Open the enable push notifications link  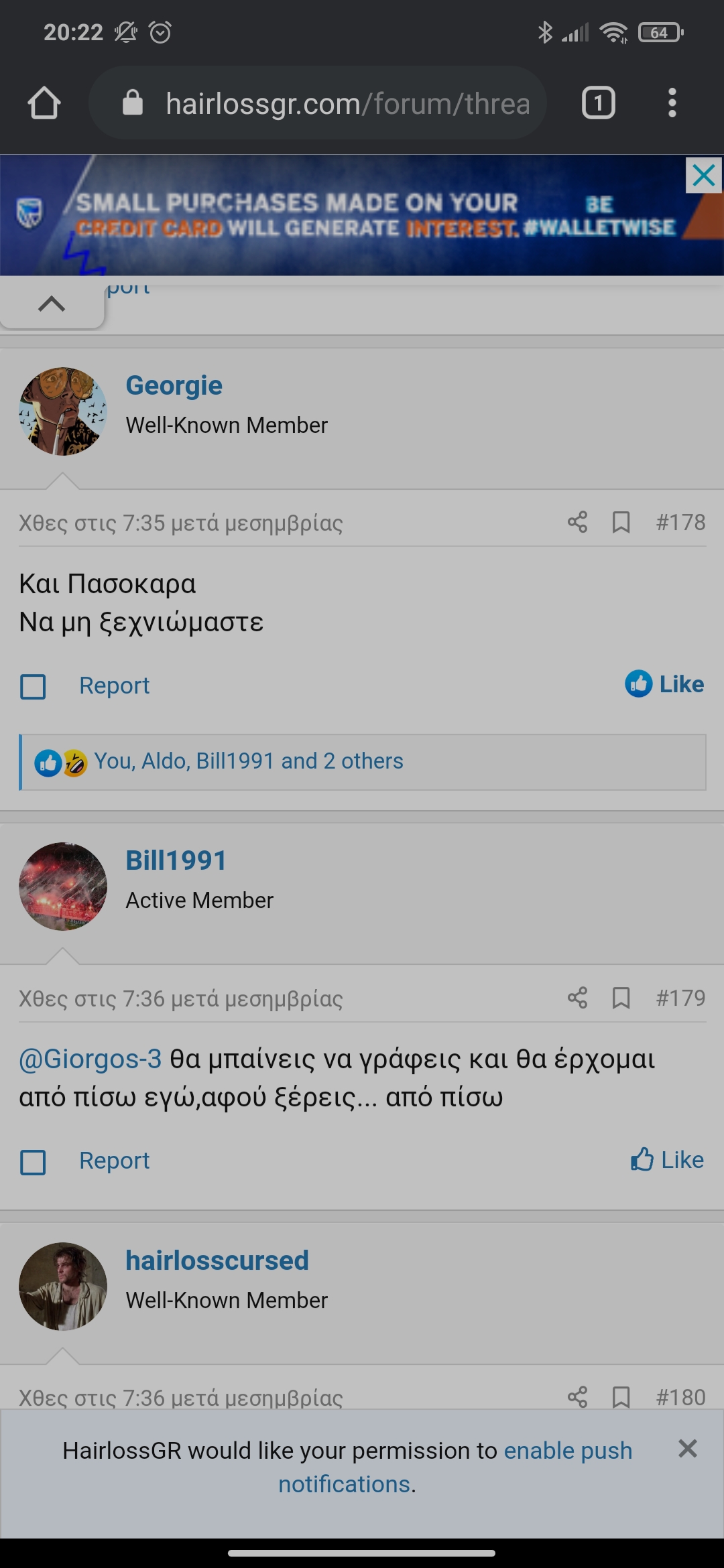[455, 1467]
